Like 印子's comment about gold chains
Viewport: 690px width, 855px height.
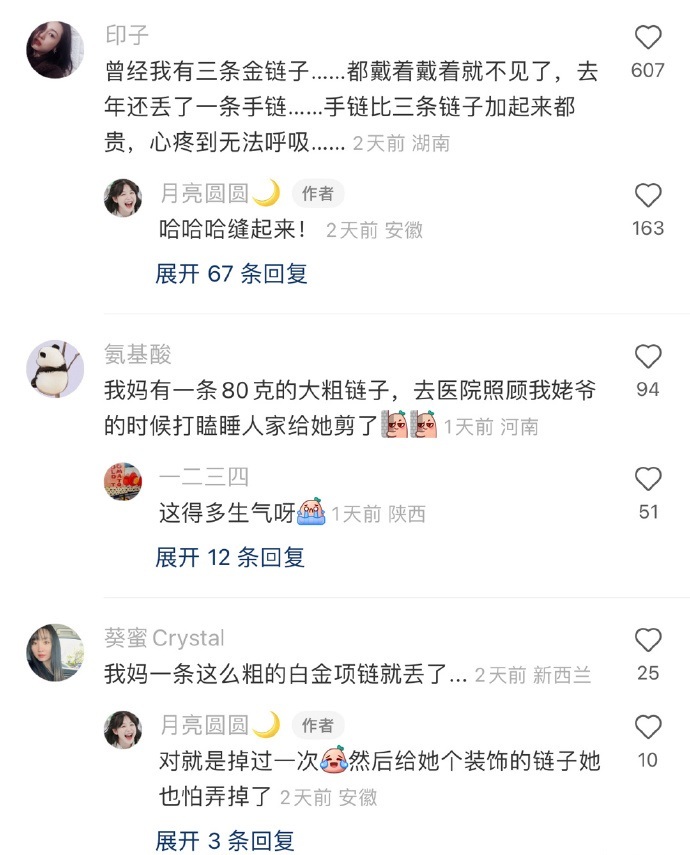[x=648, y=38]
